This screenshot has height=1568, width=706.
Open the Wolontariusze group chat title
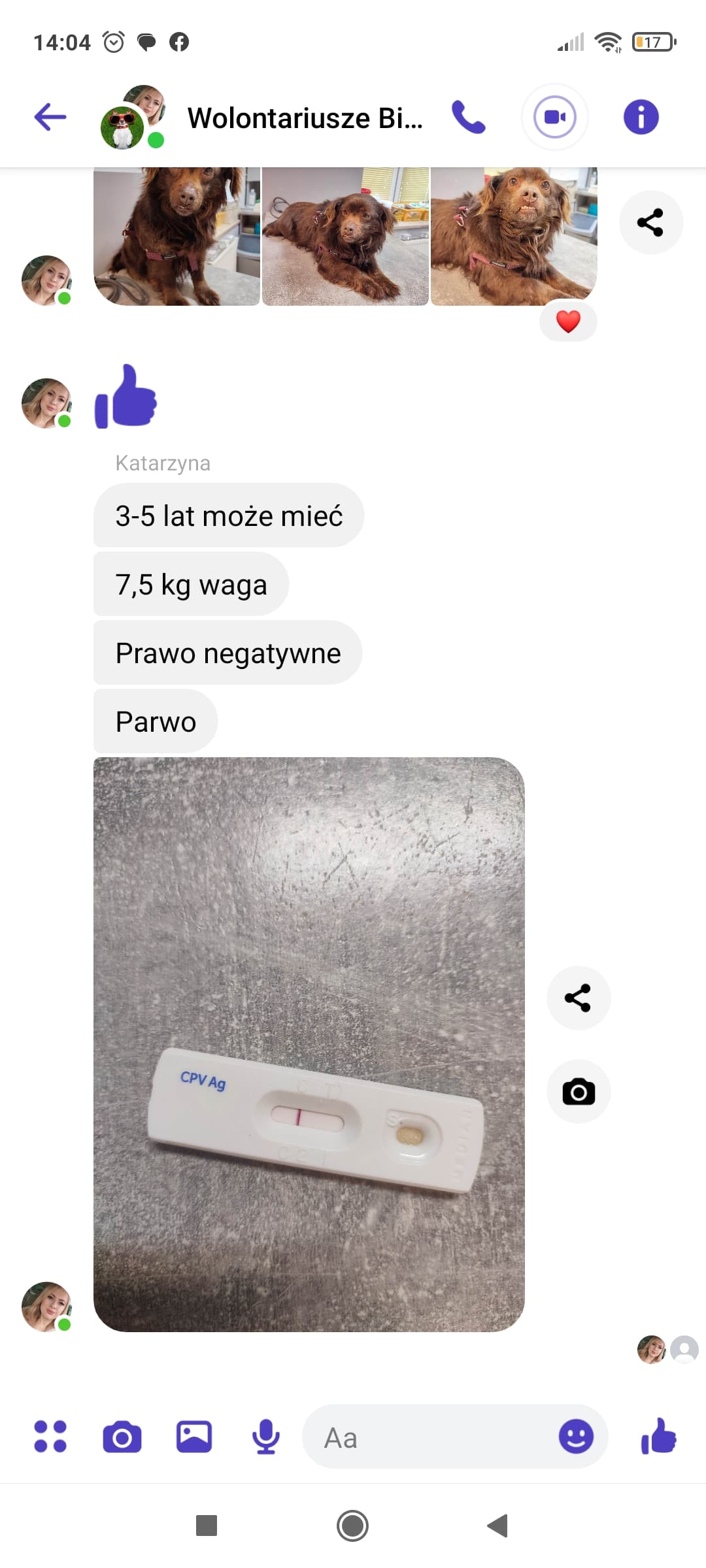(x=305, y=118)
